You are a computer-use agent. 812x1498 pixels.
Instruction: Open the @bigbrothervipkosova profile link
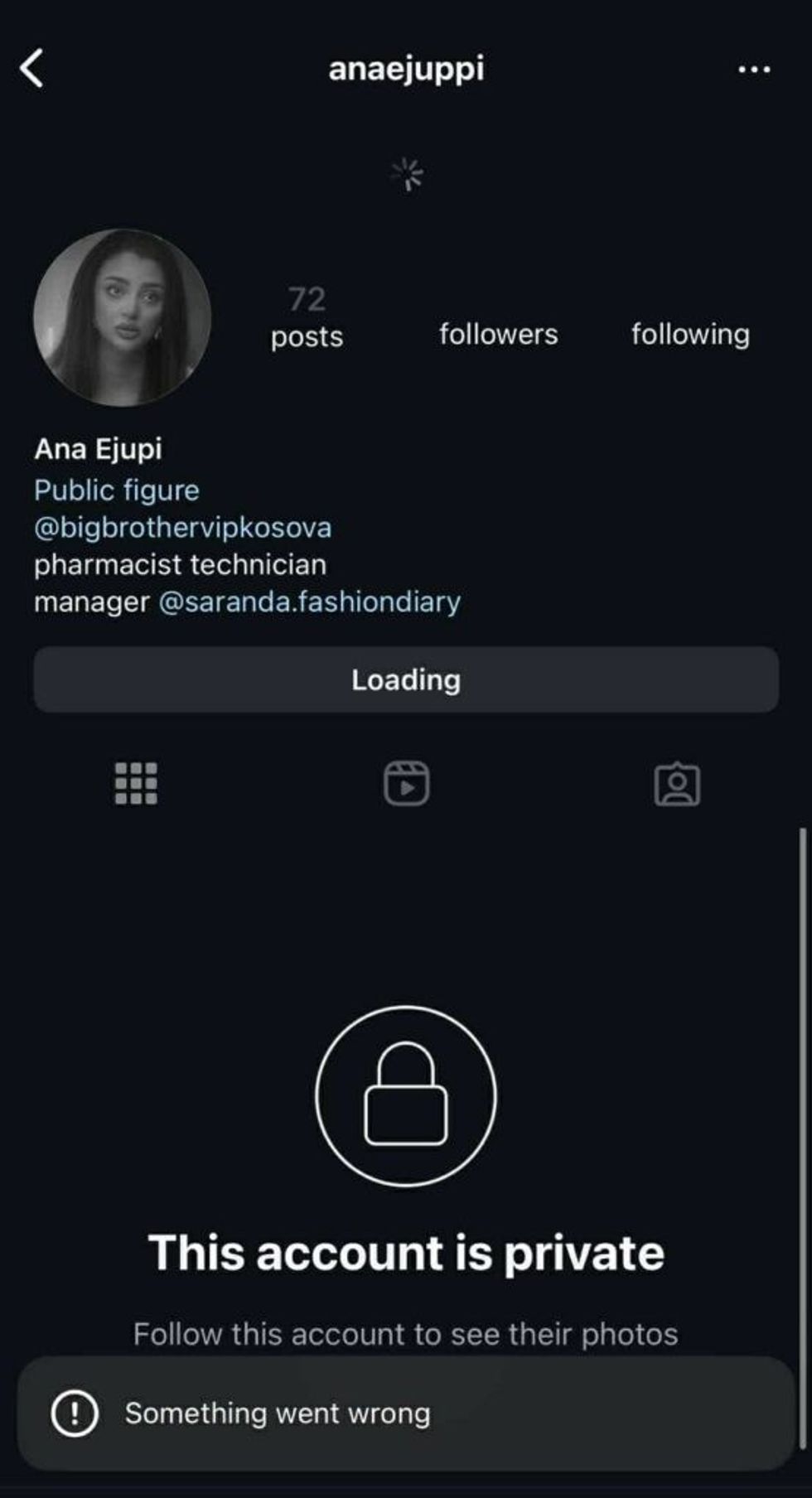[x=181, y=527]
